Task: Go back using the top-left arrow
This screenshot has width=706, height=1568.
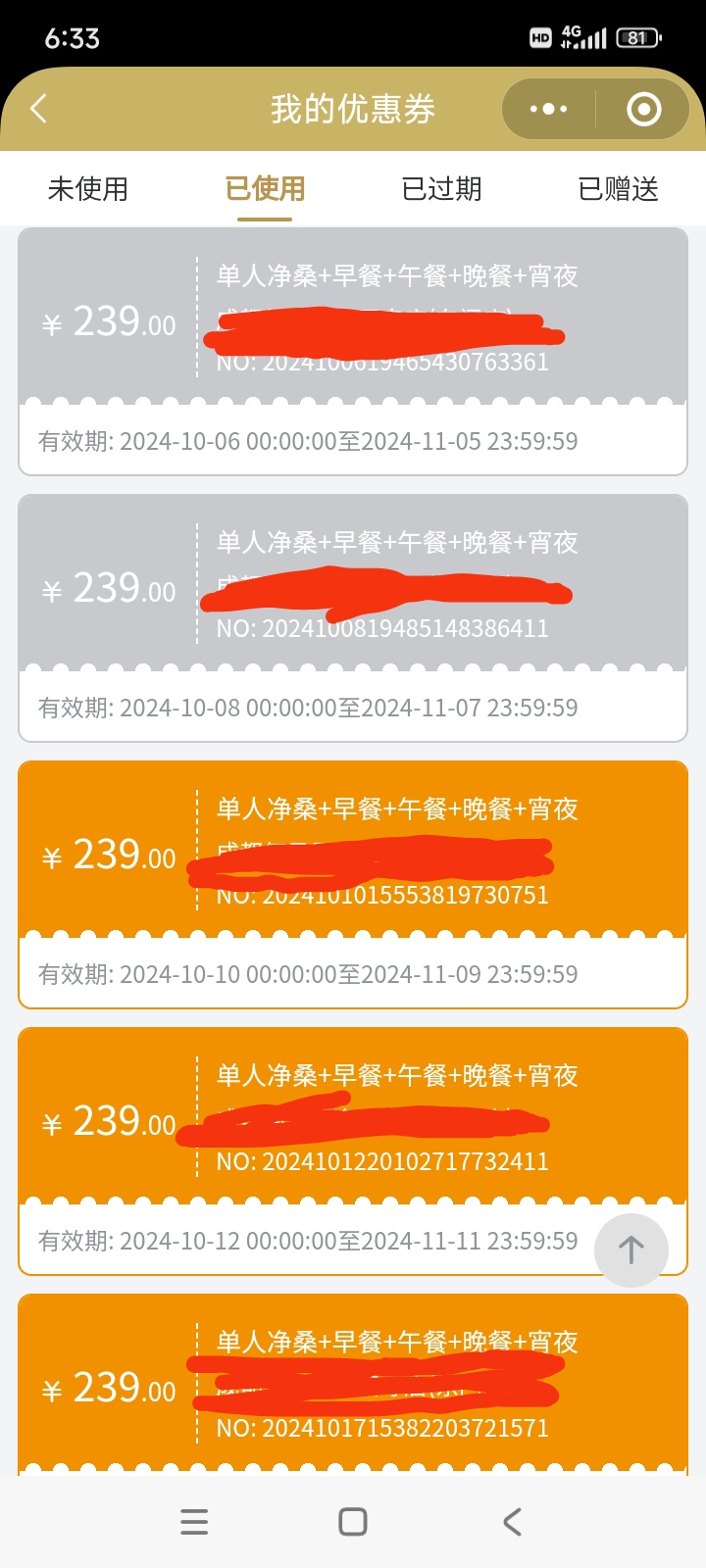Action: tap(38, 109)
